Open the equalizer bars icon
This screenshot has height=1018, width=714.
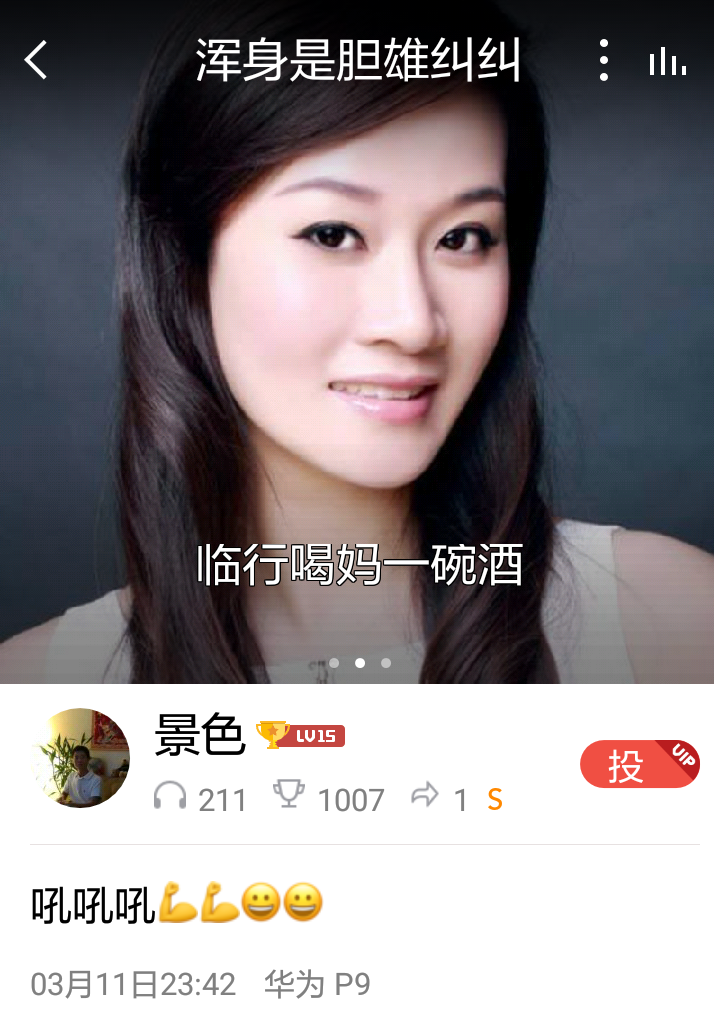click(667, 62)
